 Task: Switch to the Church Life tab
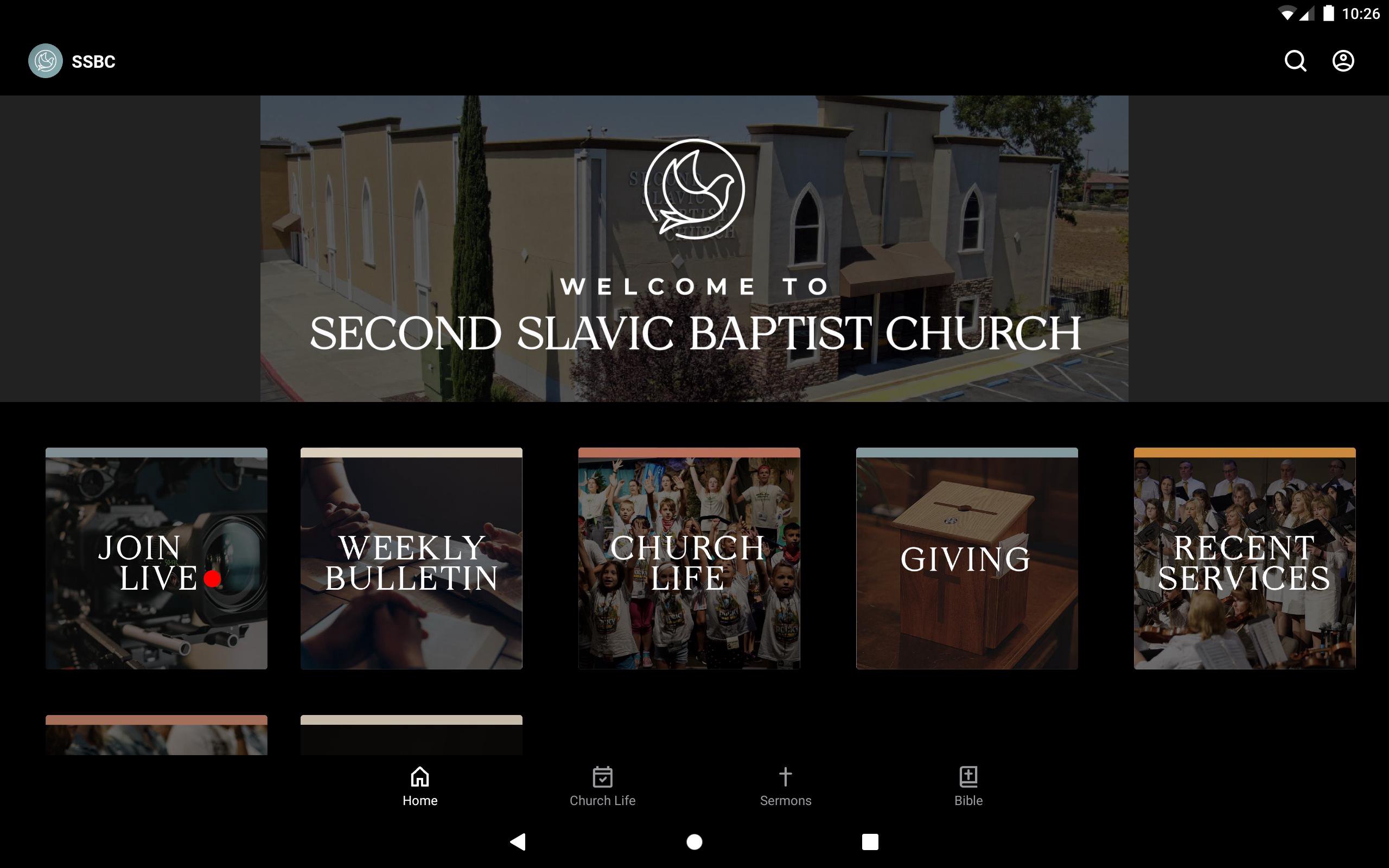[602, 787]
